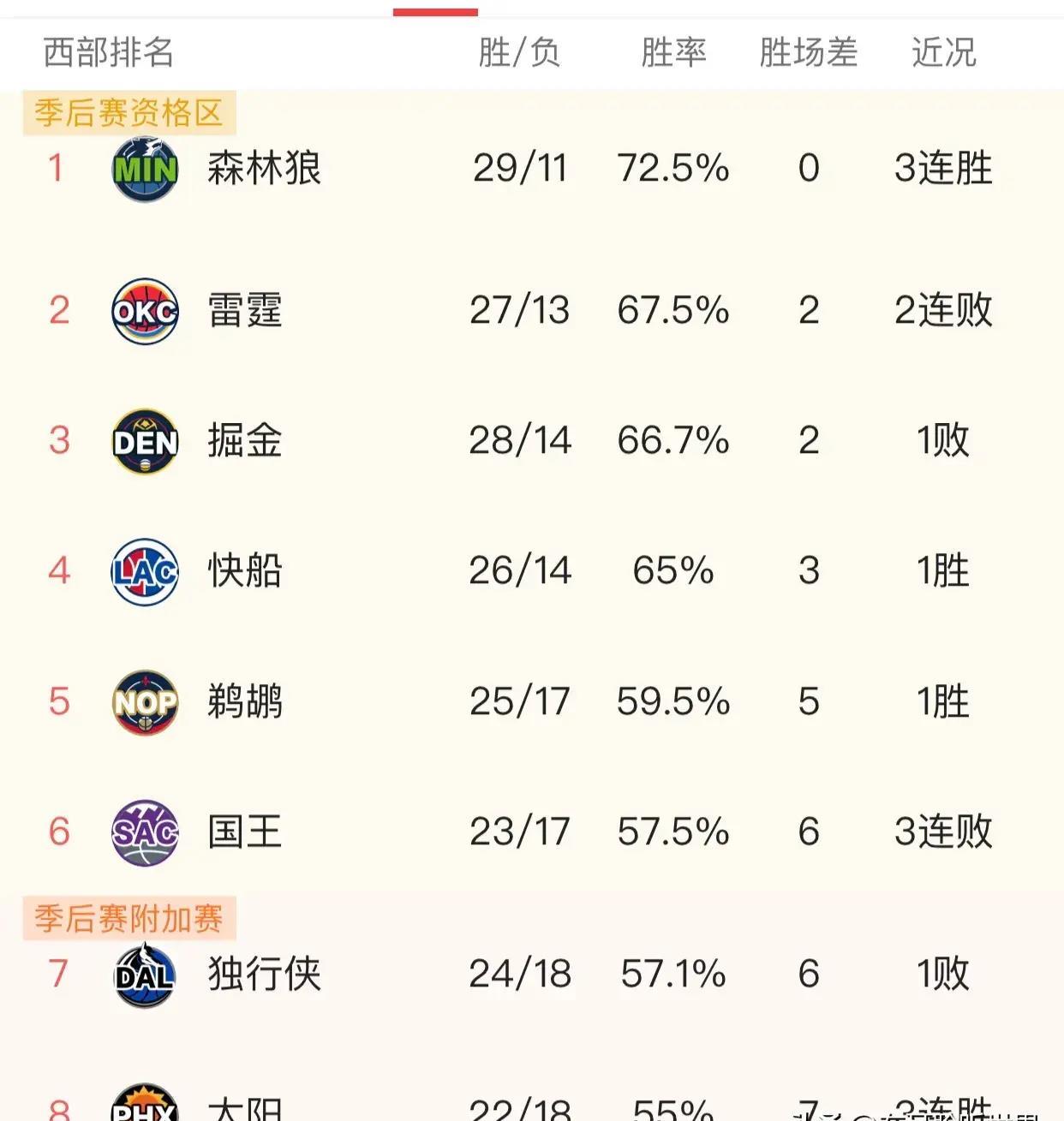Click the Kings SAC team logo
This screenshot has width=1064, height=1121.
point(144,831)
